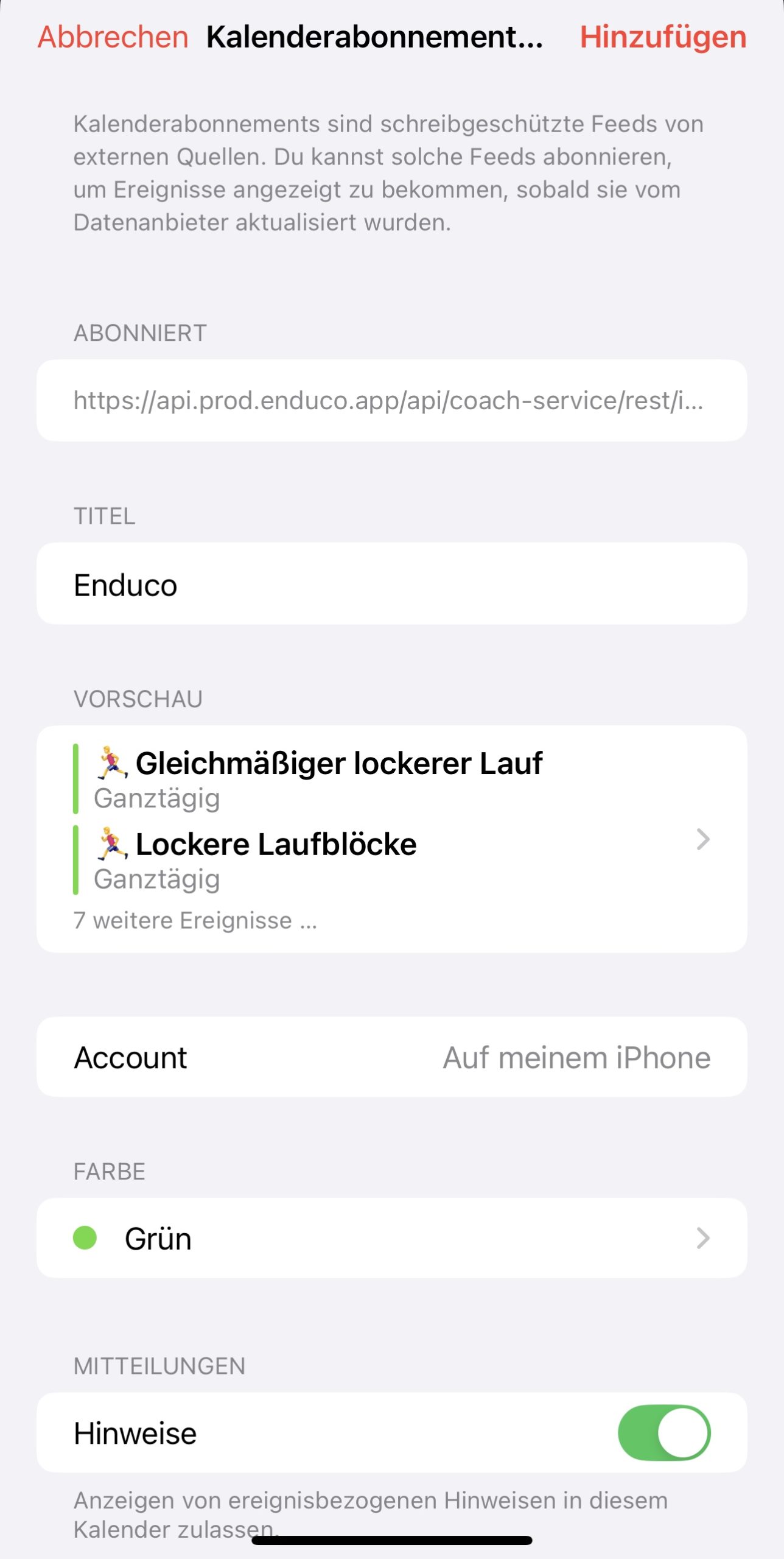Edit the Enduco title field
784x1559 pixels.
(x=391, y=585)
